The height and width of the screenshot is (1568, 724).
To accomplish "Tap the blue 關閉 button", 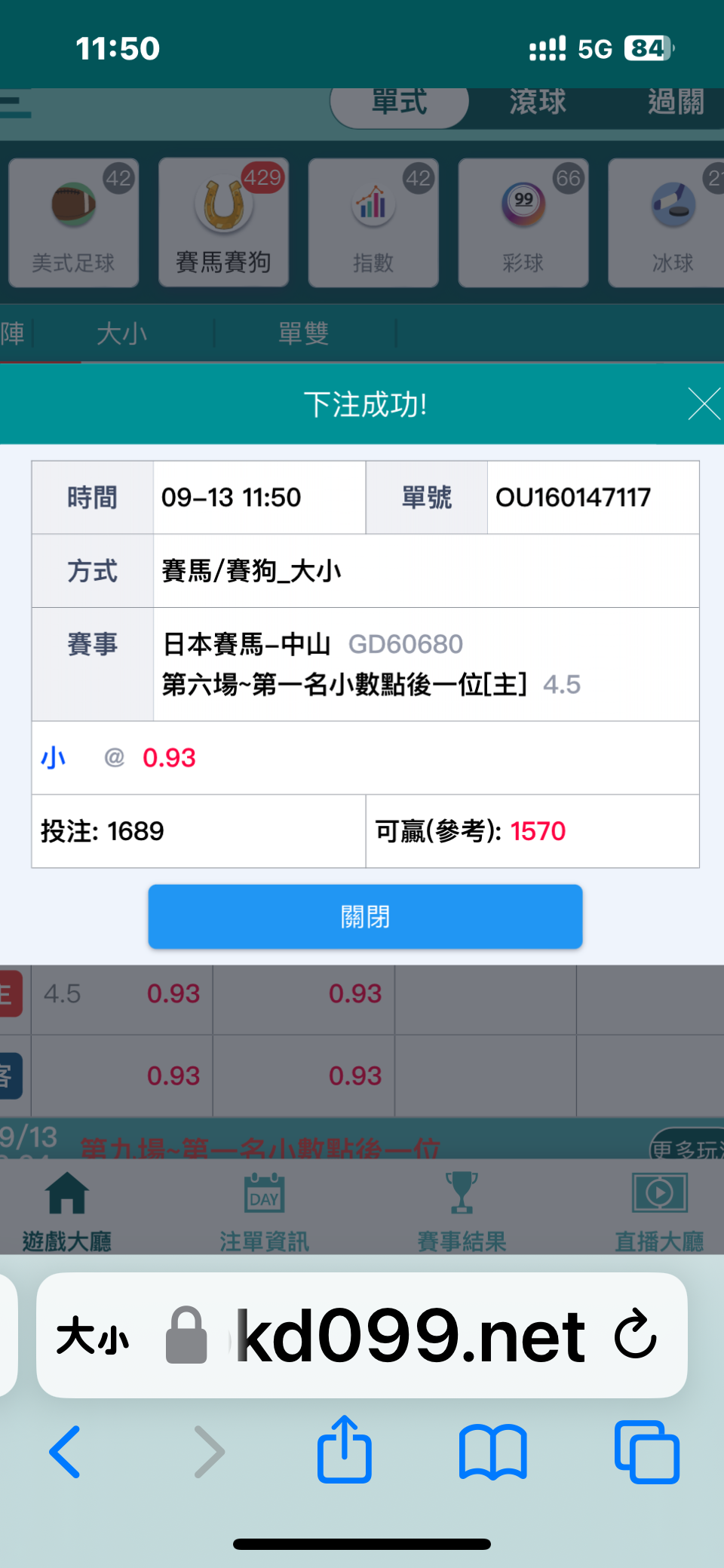I will (x=365, y=916).
